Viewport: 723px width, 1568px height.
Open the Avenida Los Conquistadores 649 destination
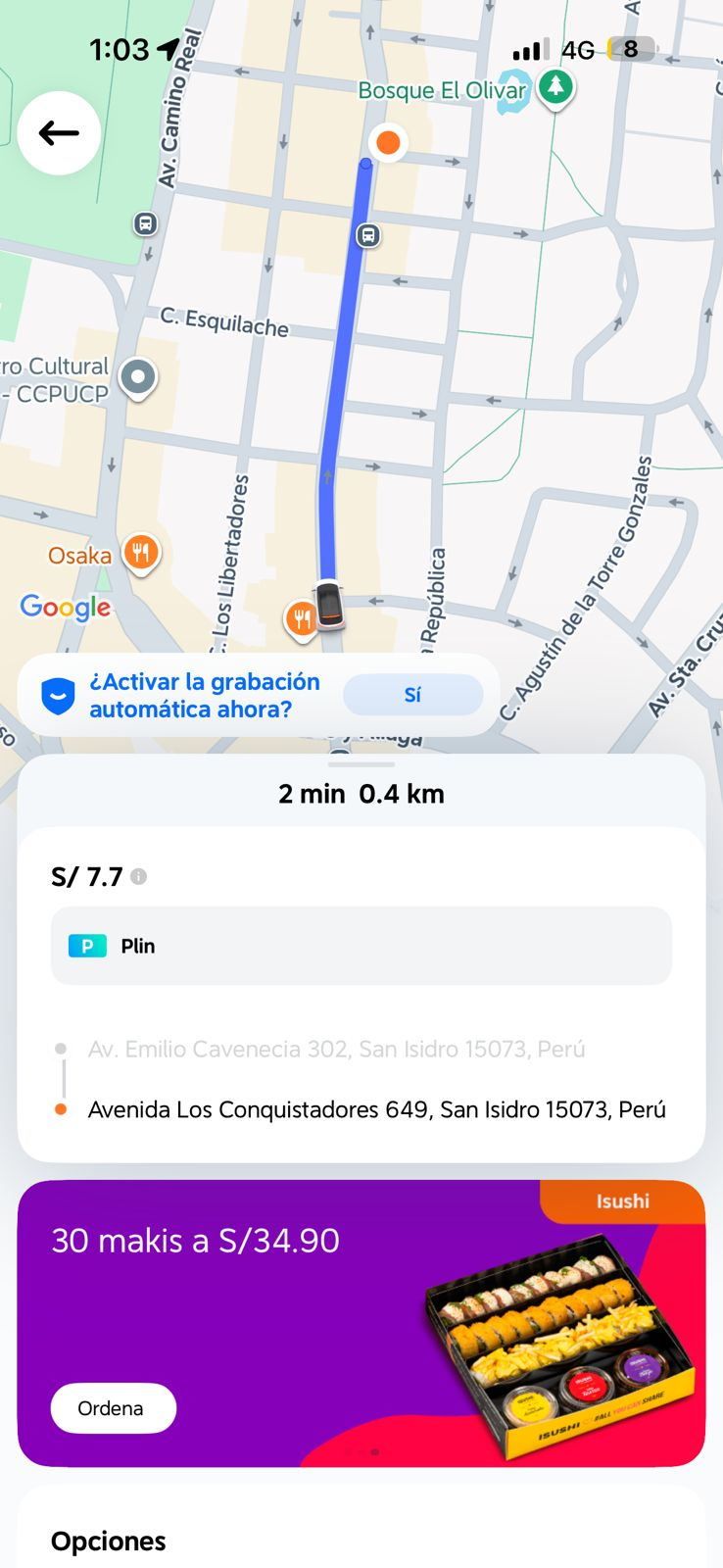point(376,1109)
